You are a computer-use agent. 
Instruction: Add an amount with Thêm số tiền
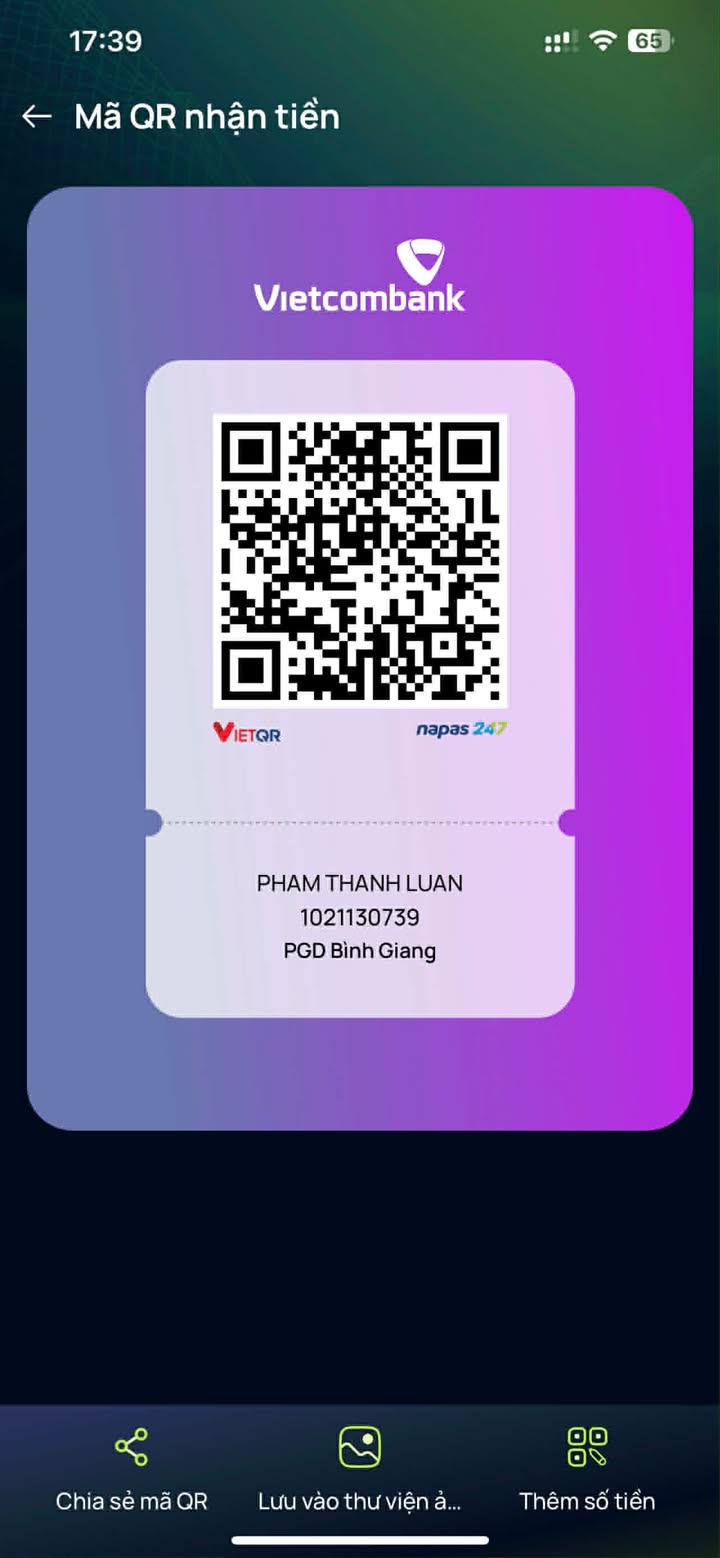[x=587, y=1466]
